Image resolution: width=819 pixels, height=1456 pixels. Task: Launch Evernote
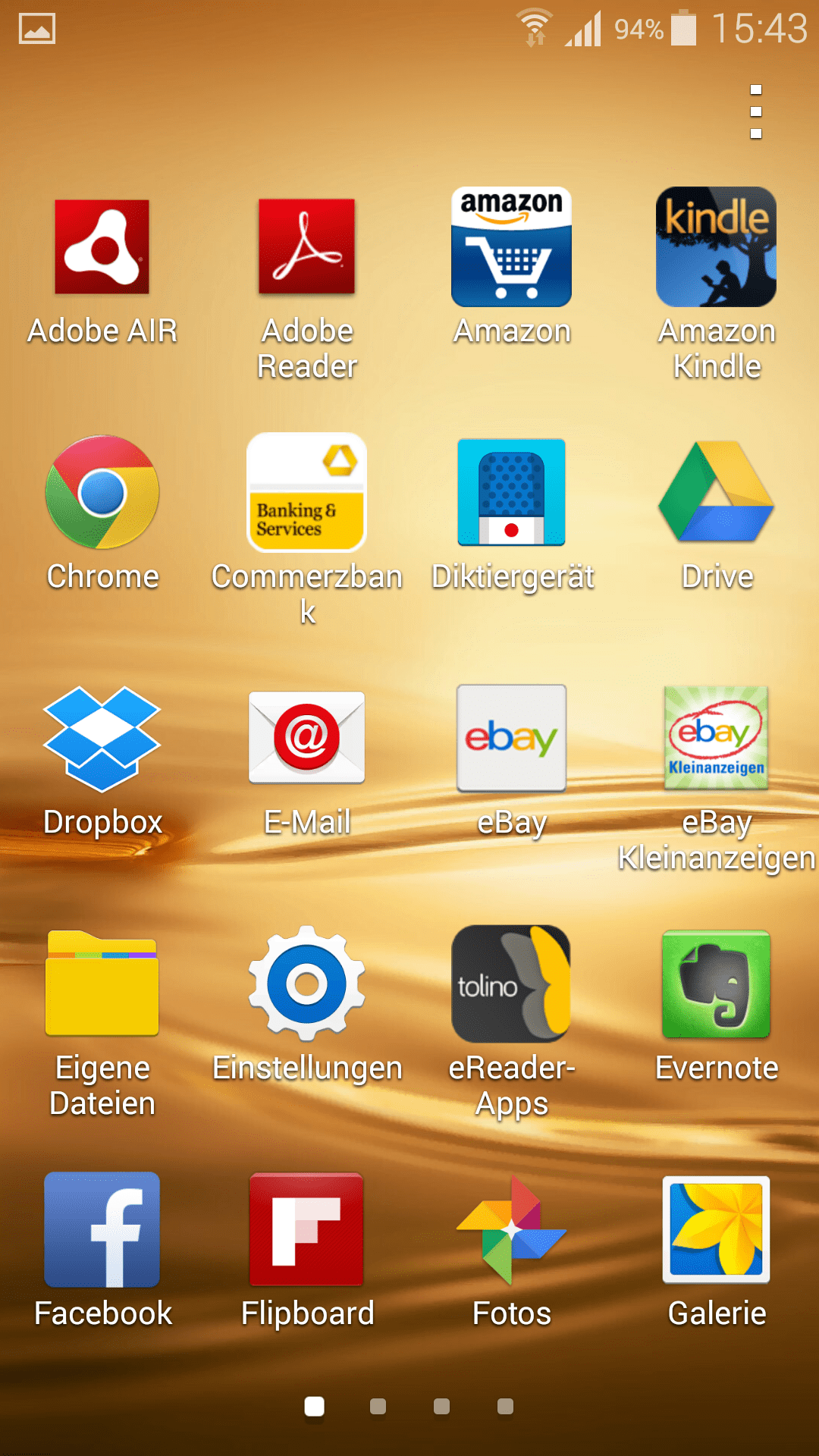click(x=717, y=984)
